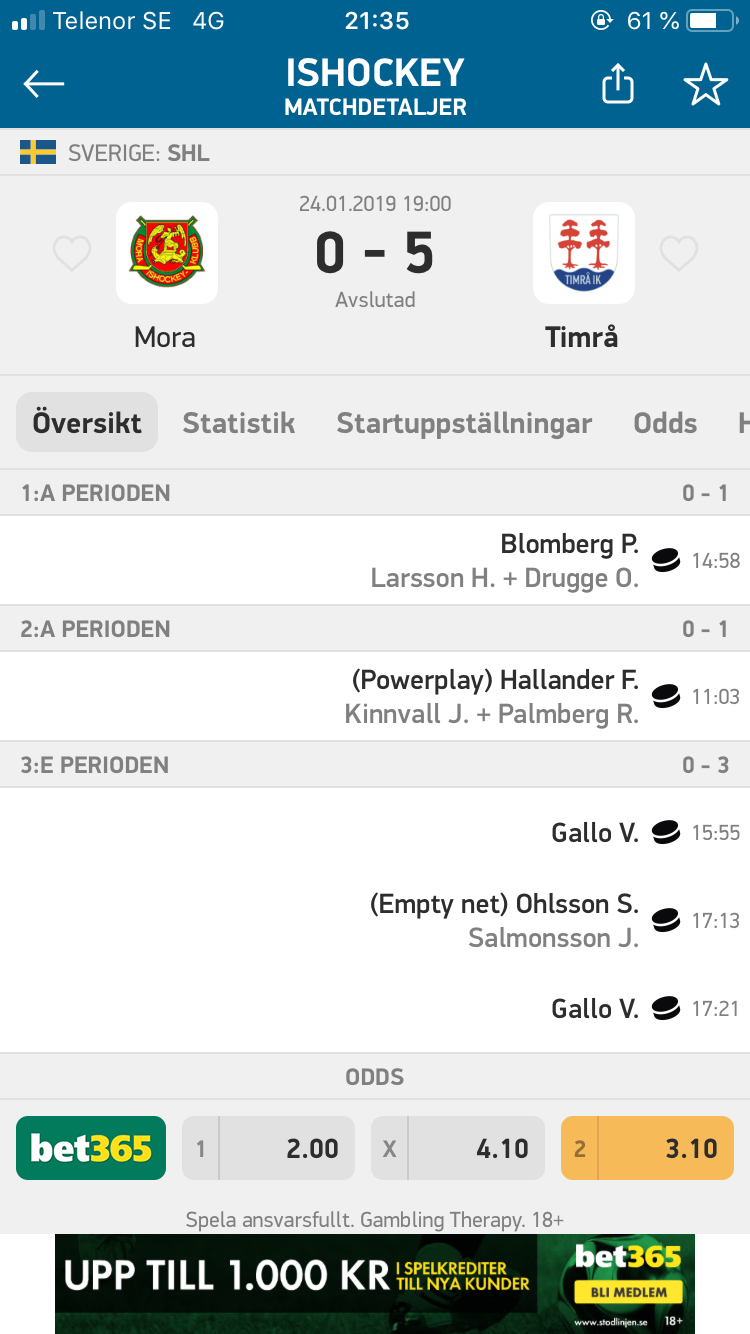This screenshot has width=750, height=1334.
Task: Open the bet365 bookmaker button
Action: click(91, 1148)
